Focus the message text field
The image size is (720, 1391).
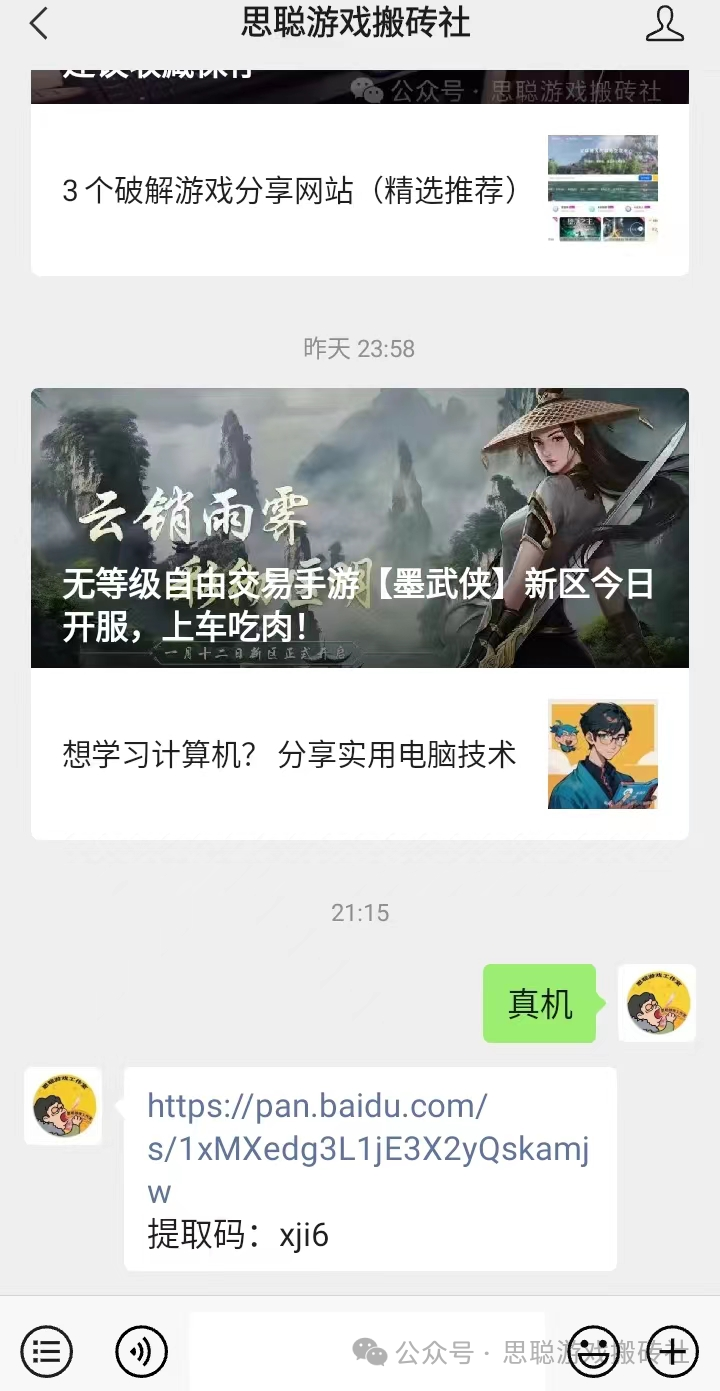(x=366, y=1352)
